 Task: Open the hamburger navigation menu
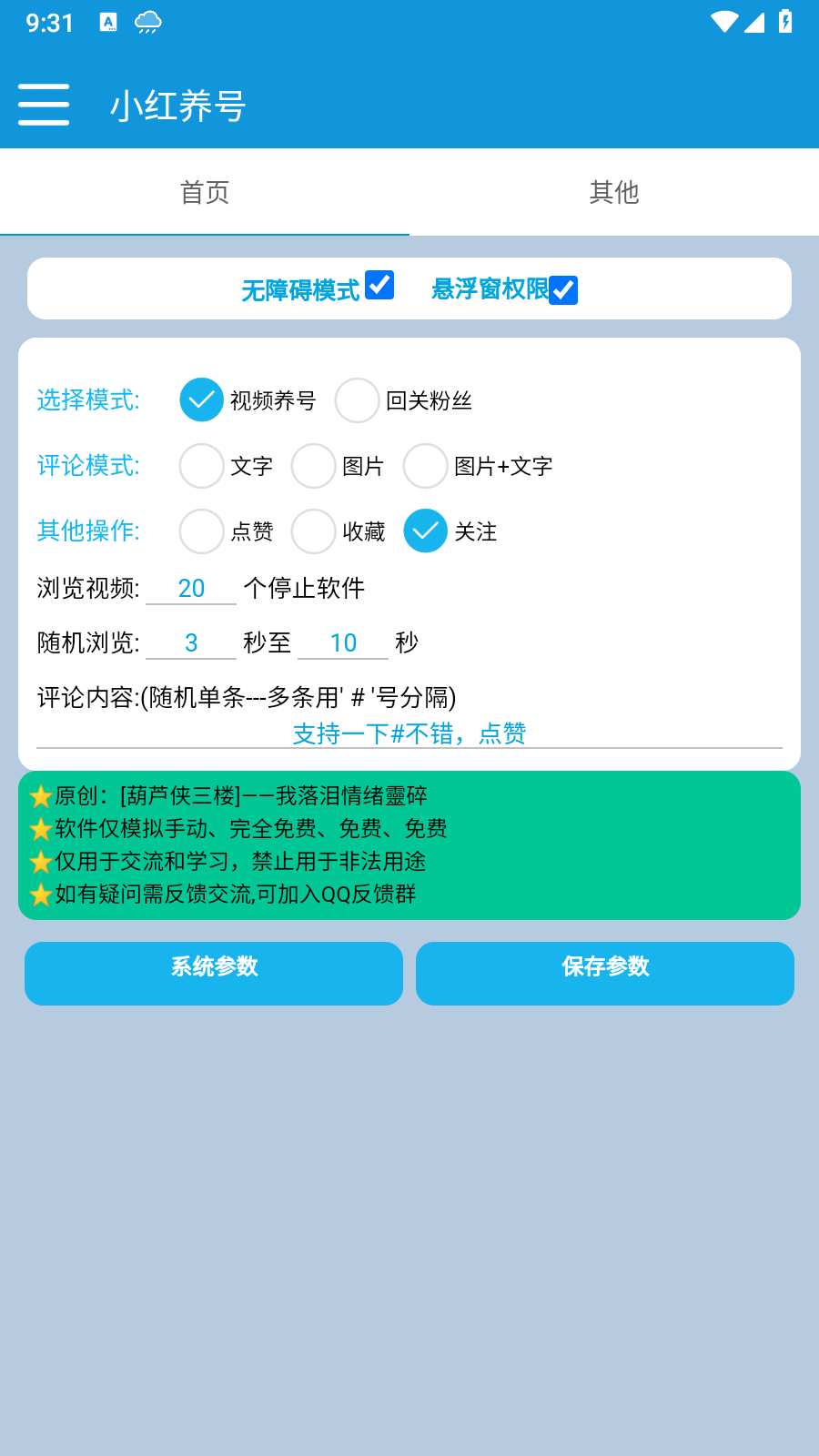(43, 104)
